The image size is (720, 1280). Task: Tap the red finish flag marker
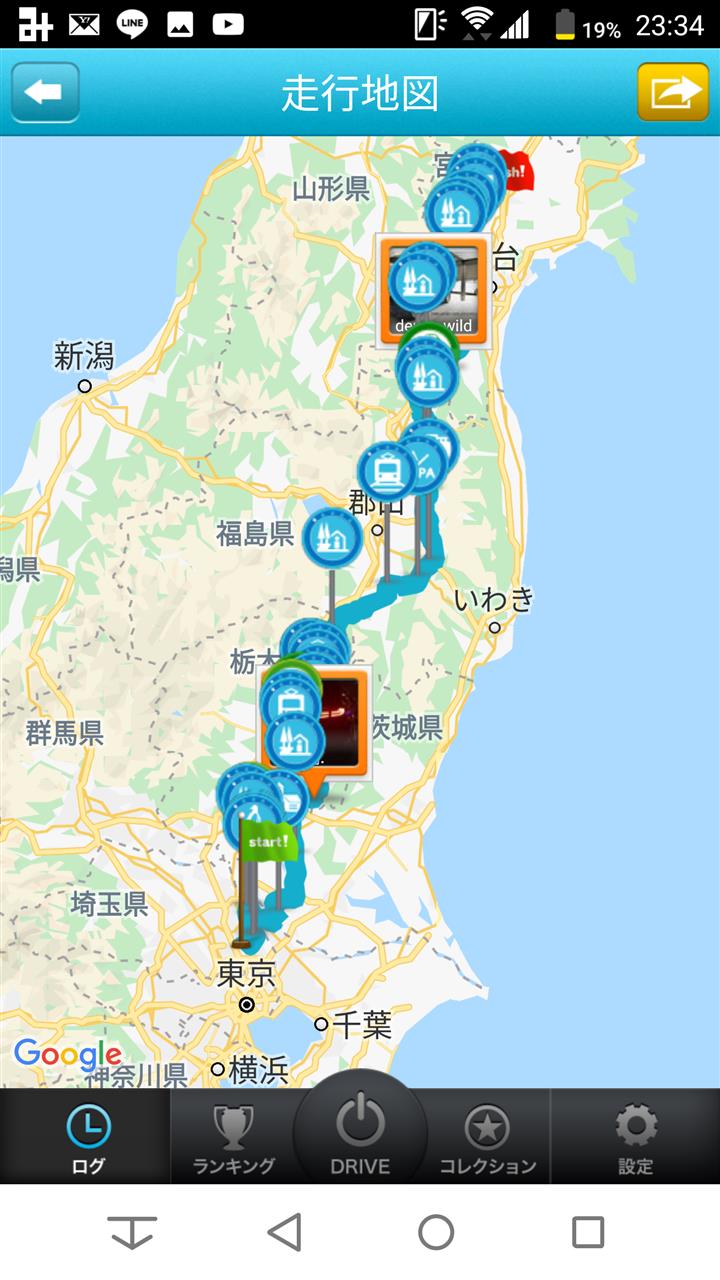point(519,172)
